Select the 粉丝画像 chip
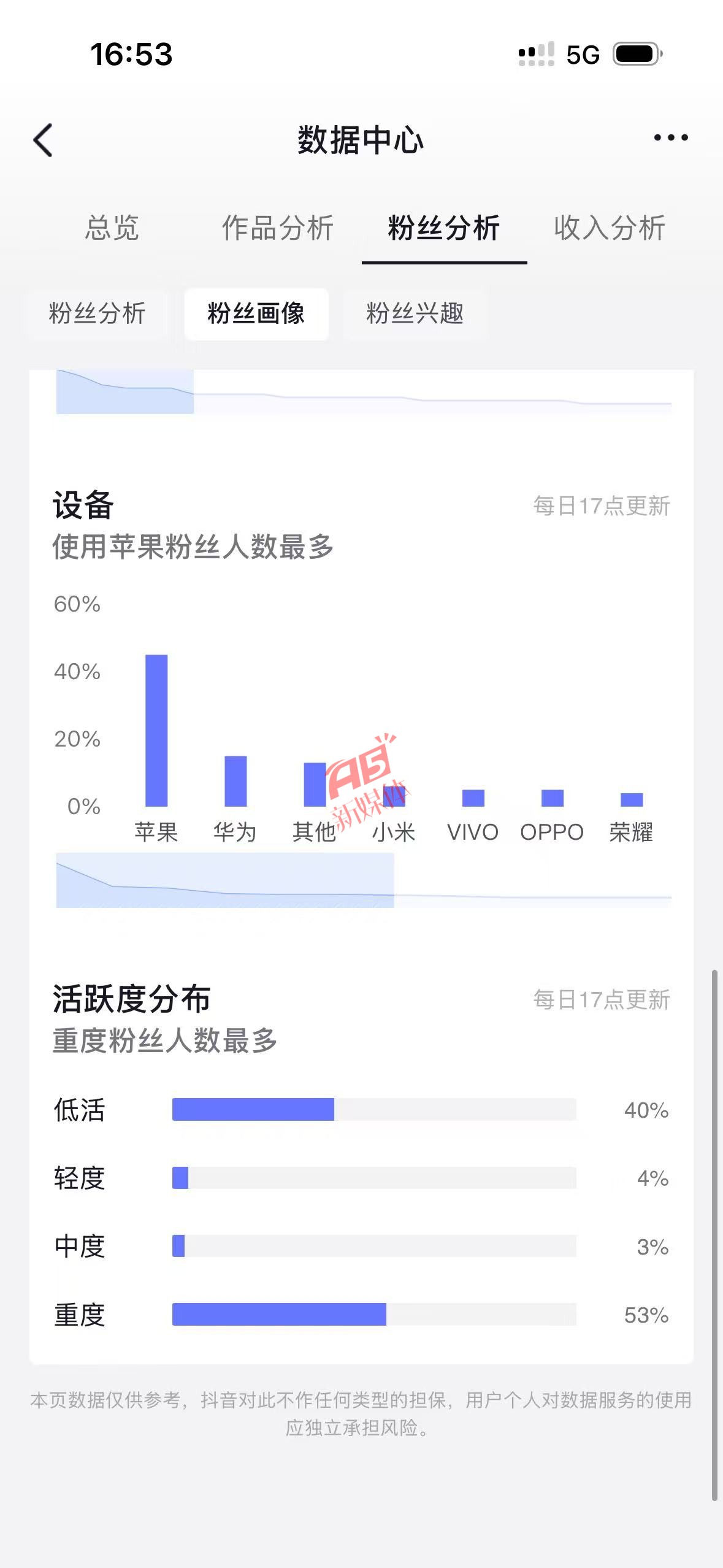This screenshot has width=723, height=1568. pos(256,313)
